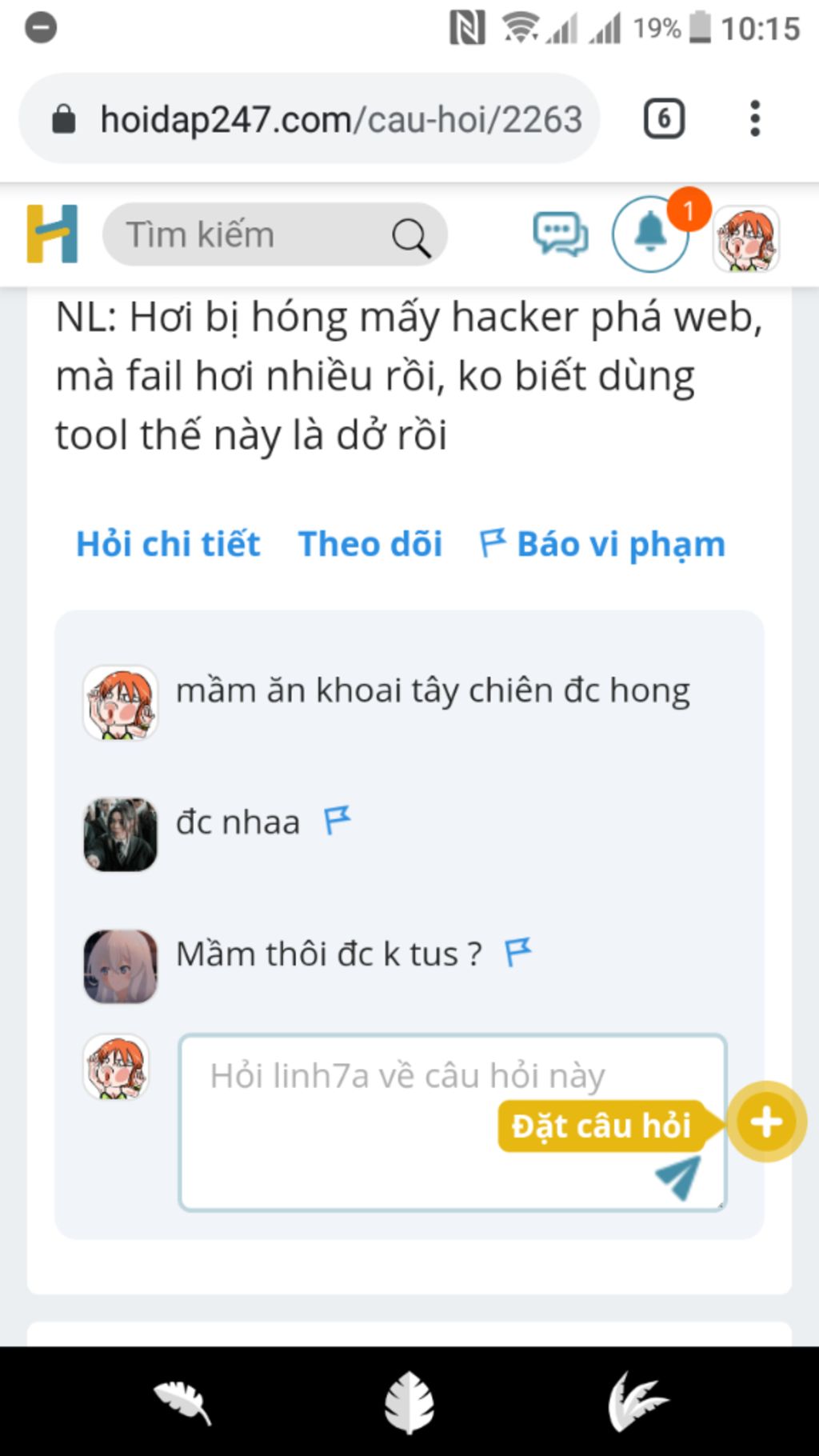This screenshot has height=1456, width=819.
Task: Open the browser tab switcher
Action: pos(664,120)
